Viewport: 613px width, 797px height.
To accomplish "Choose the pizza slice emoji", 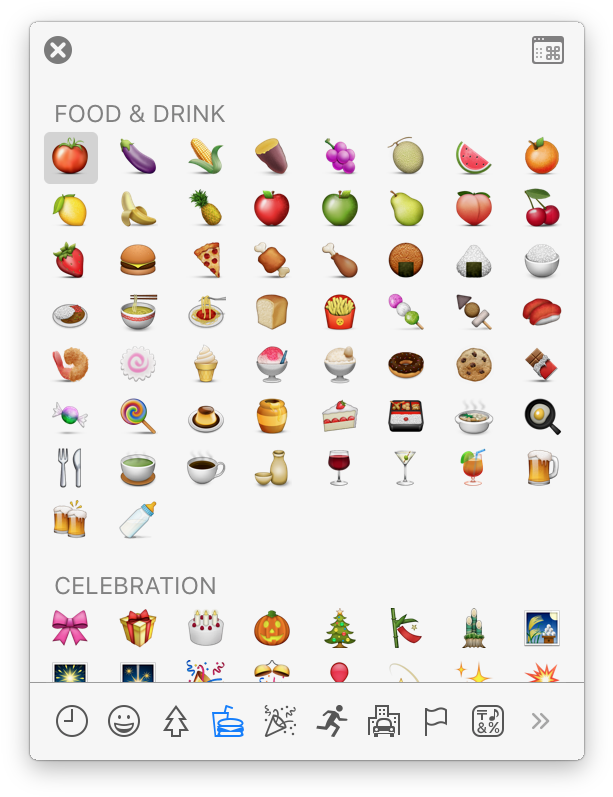I will coord(206,260).
